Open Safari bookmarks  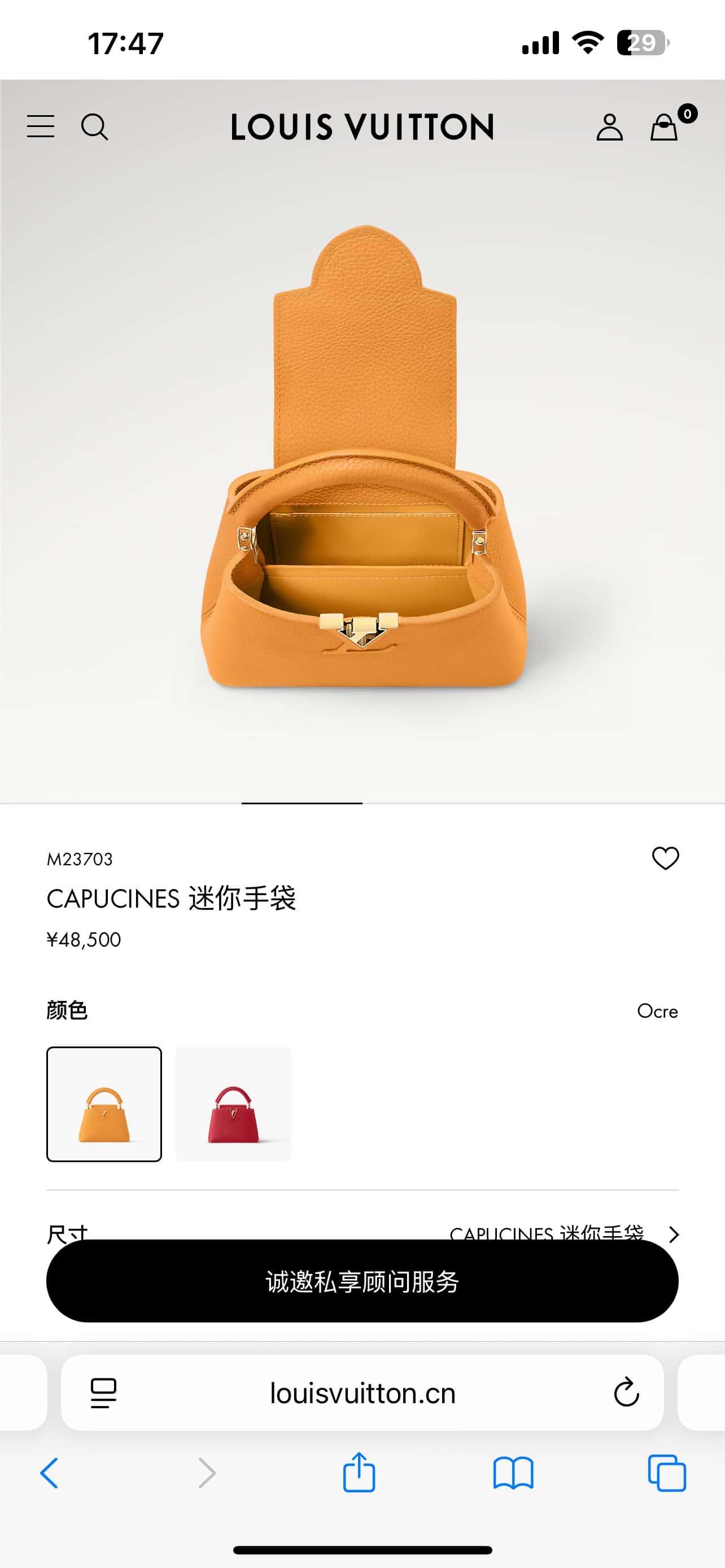[x=513, y=1473]
